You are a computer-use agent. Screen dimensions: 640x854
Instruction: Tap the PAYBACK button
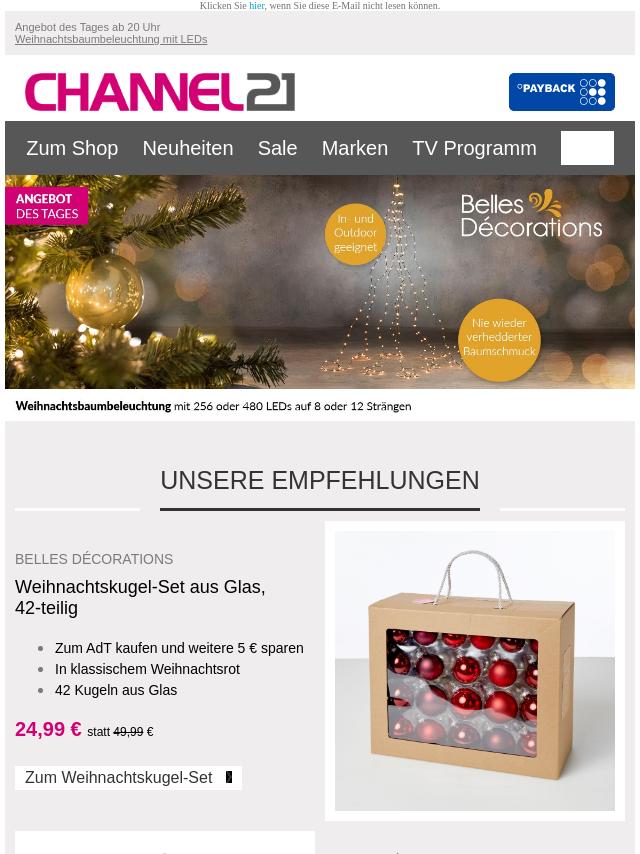561,92
